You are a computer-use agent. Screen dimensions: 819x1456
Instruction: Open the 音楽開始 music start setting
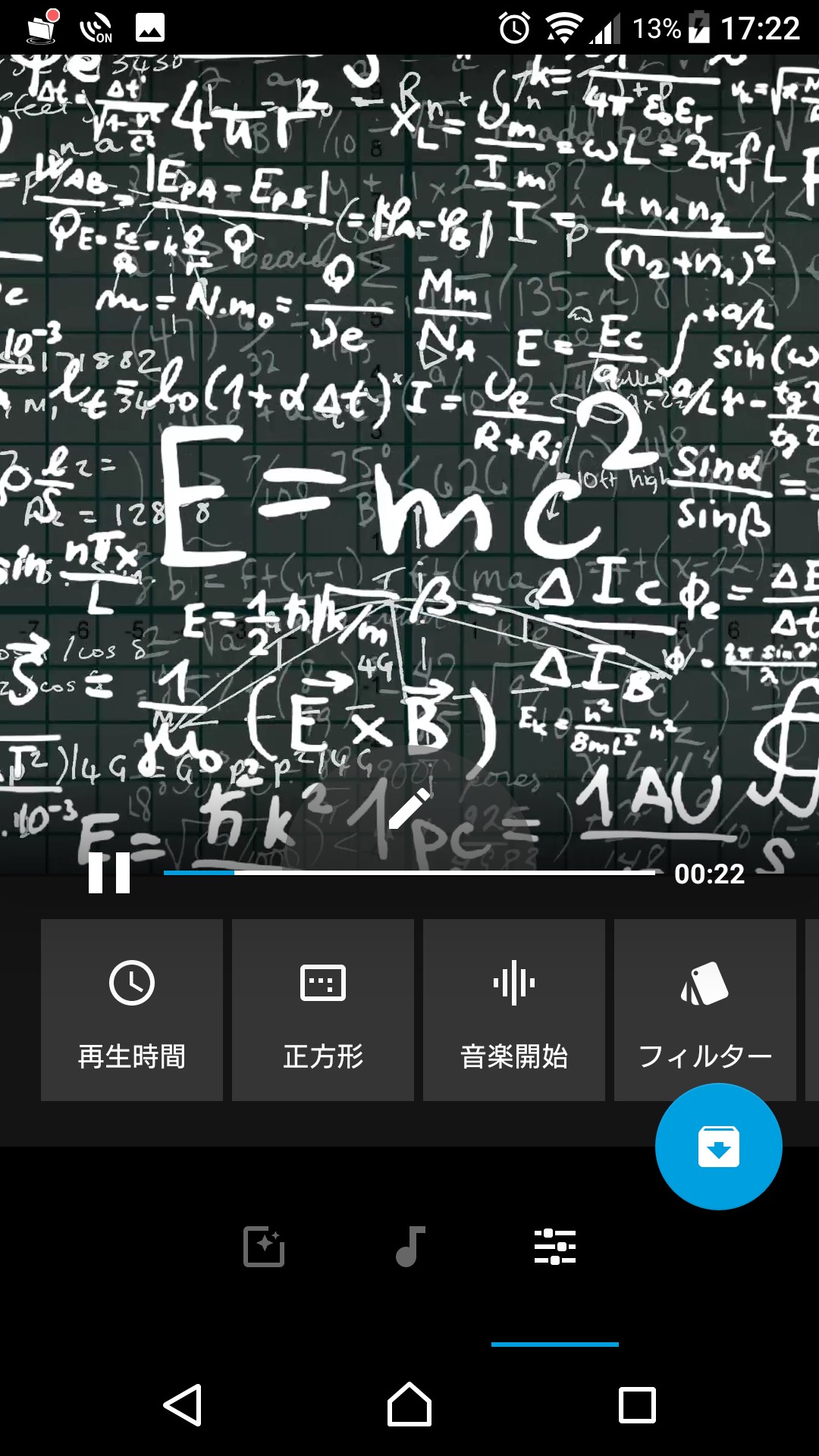pos(514,1009)
